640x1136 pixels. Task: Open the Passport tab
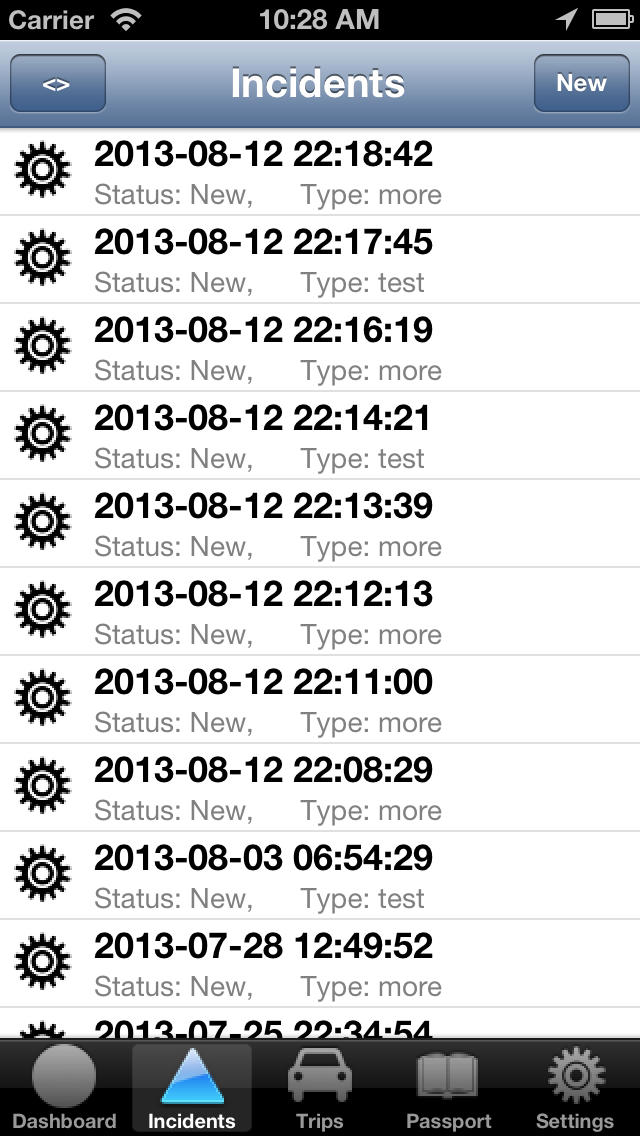448,1088
